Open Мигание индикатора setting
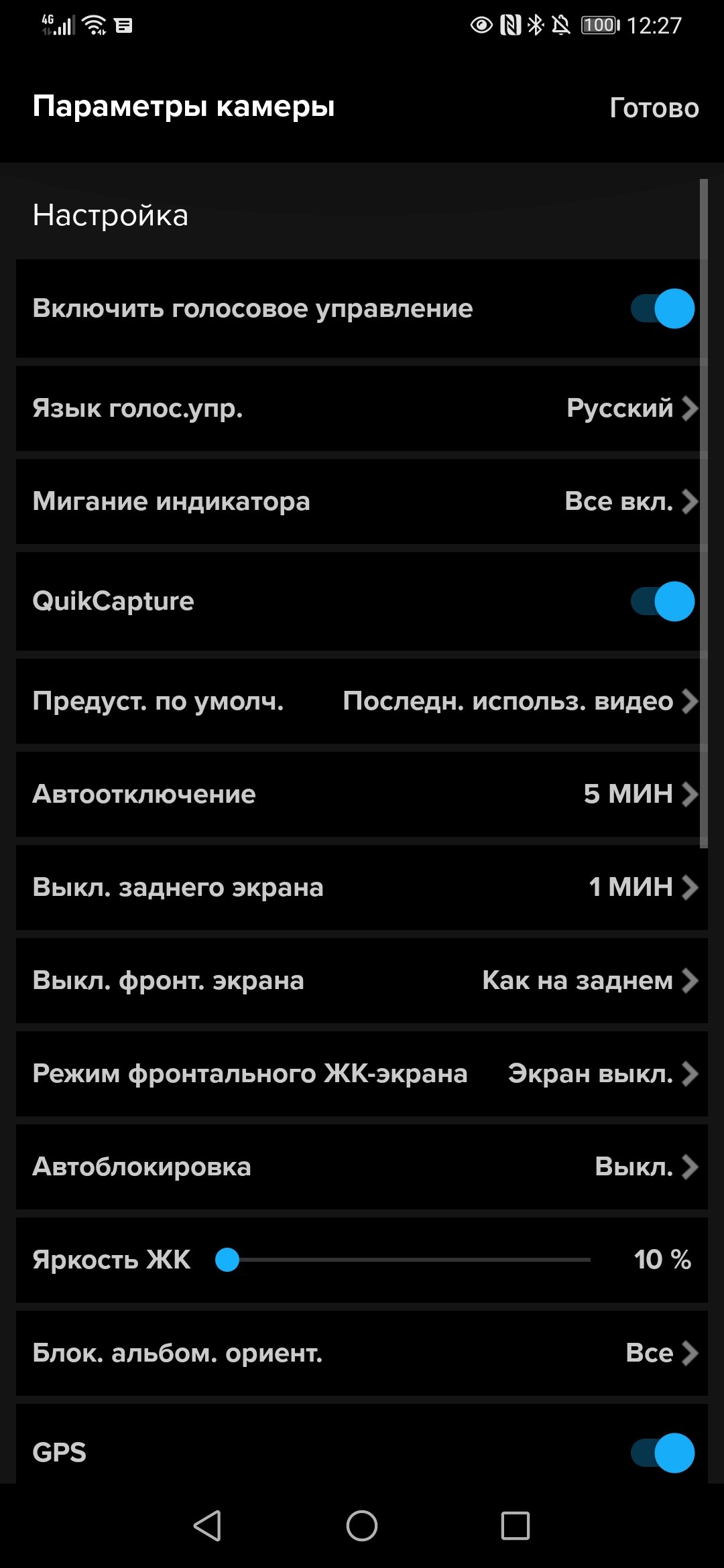Viewport: 724px width, 1568px height. [362, 501]
